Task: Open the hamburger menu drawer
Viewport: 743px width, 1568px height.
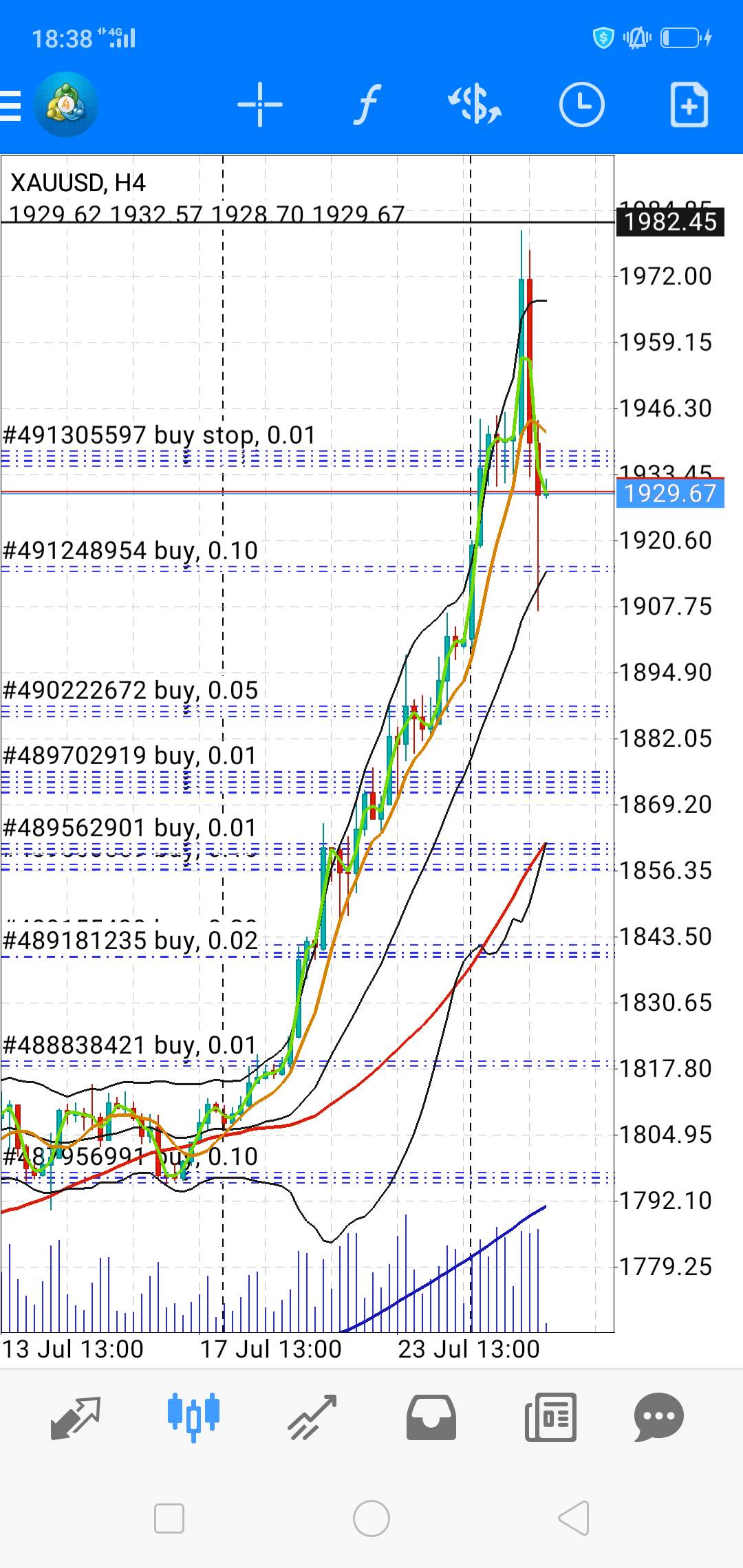Action: click(x=10, y=105)
